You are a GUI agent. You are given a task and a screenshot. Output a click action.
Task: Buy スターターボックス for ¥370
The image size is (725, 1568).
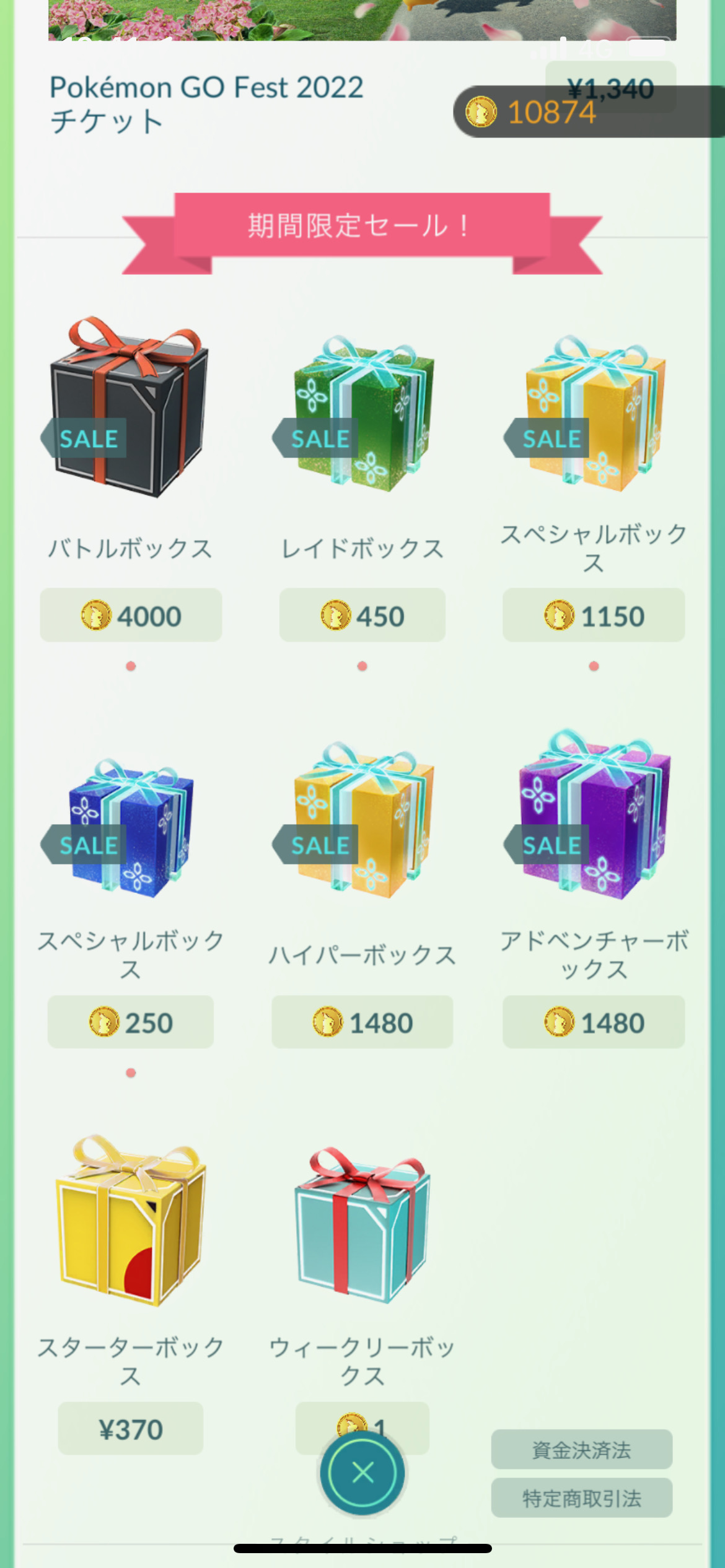click(130, 1429)
